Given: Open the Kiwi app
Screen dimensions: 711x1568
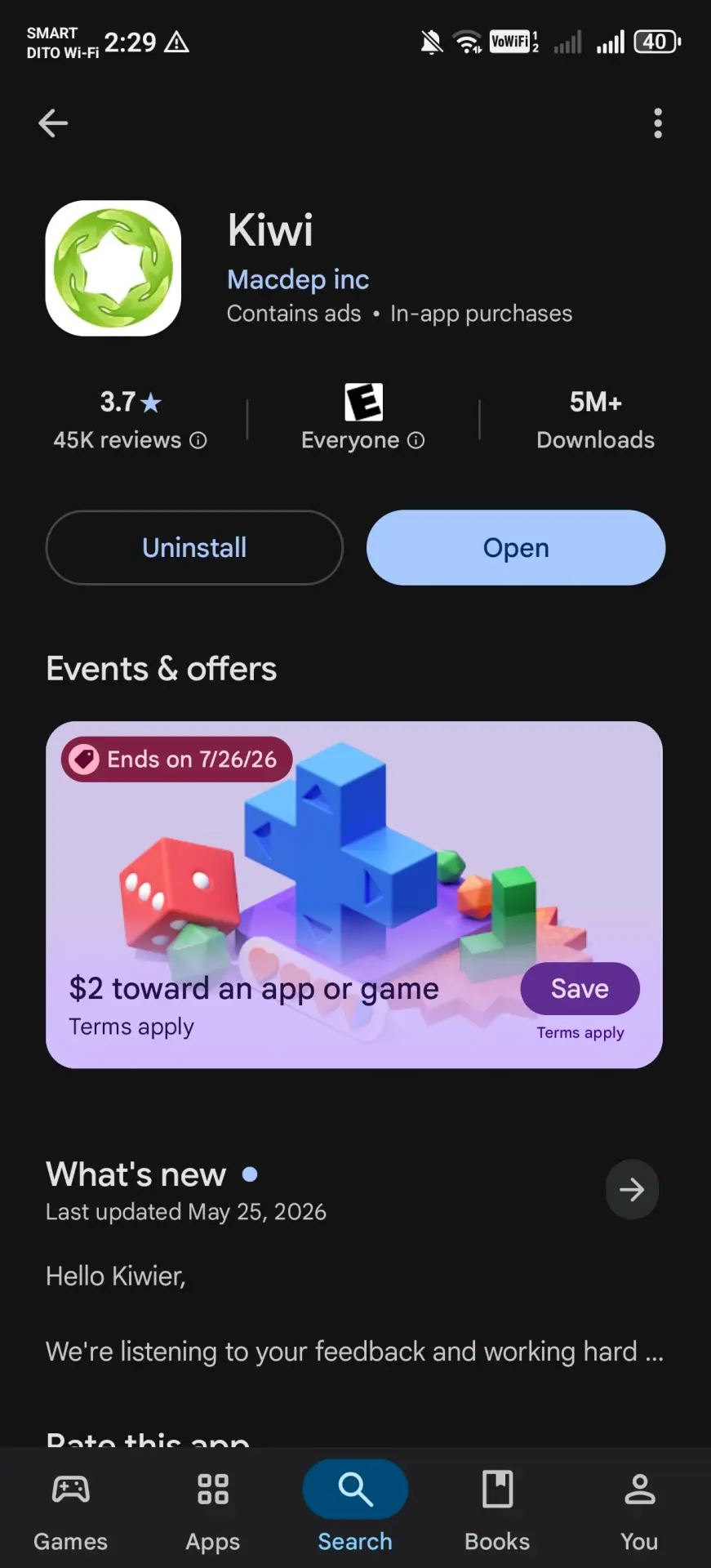Looking at the screenshot, I should [516, 547].
